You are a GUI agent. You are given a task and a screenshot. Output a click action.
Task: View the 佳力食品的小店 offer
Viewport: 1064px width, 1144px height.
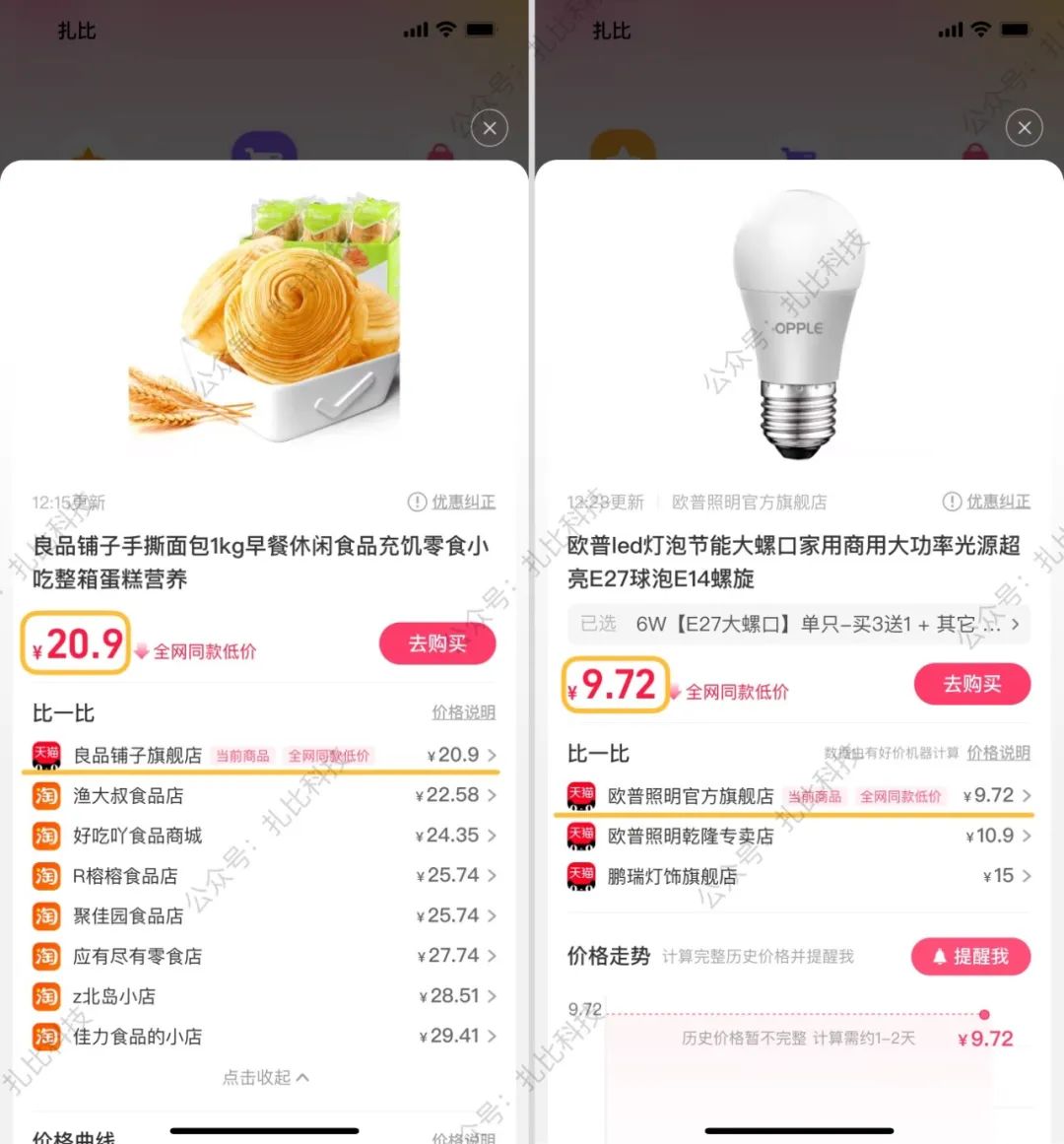(264, 1037)
